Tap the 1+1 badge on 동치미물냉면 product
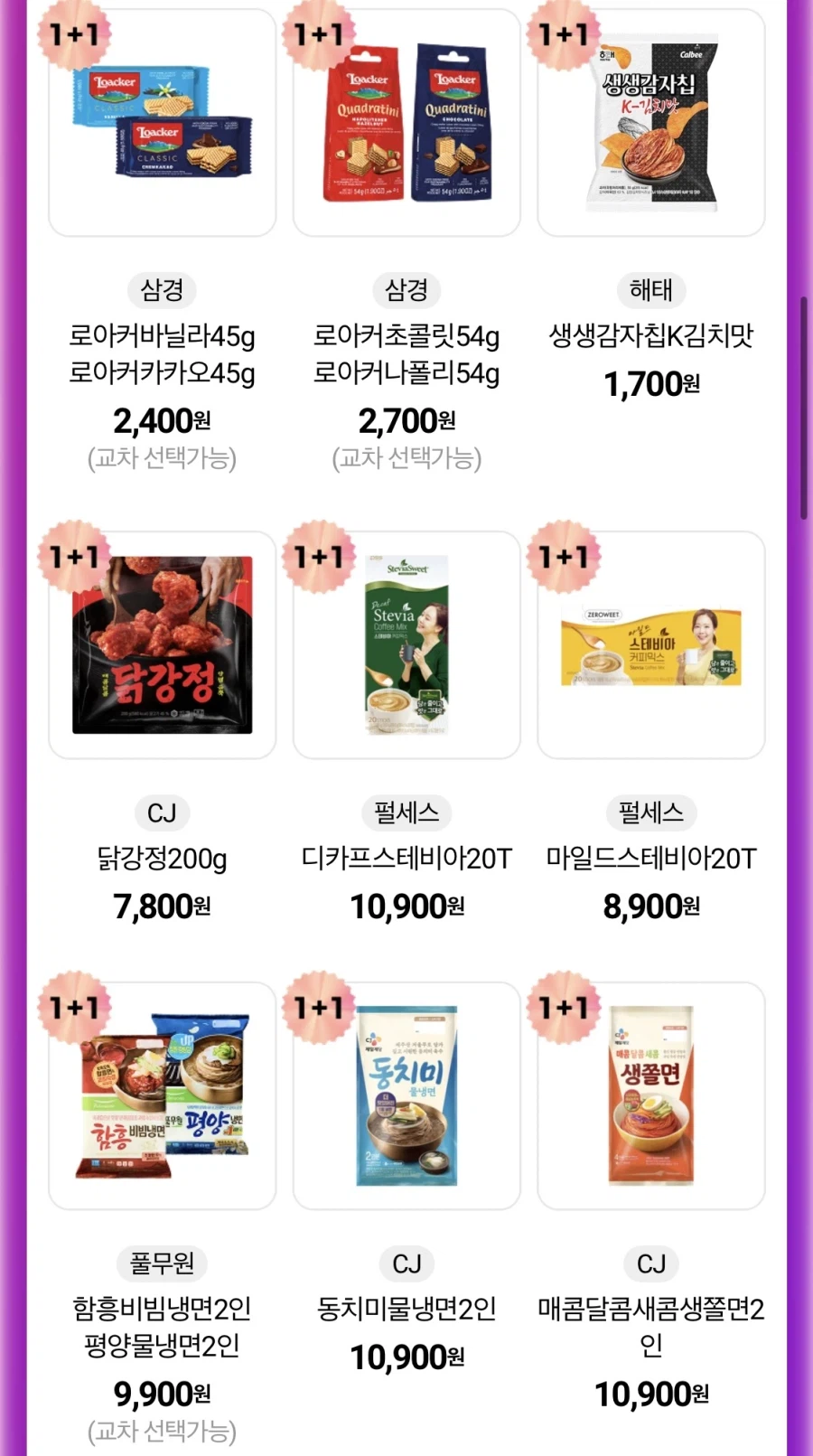813x1456 pixels. [319, 1007]
